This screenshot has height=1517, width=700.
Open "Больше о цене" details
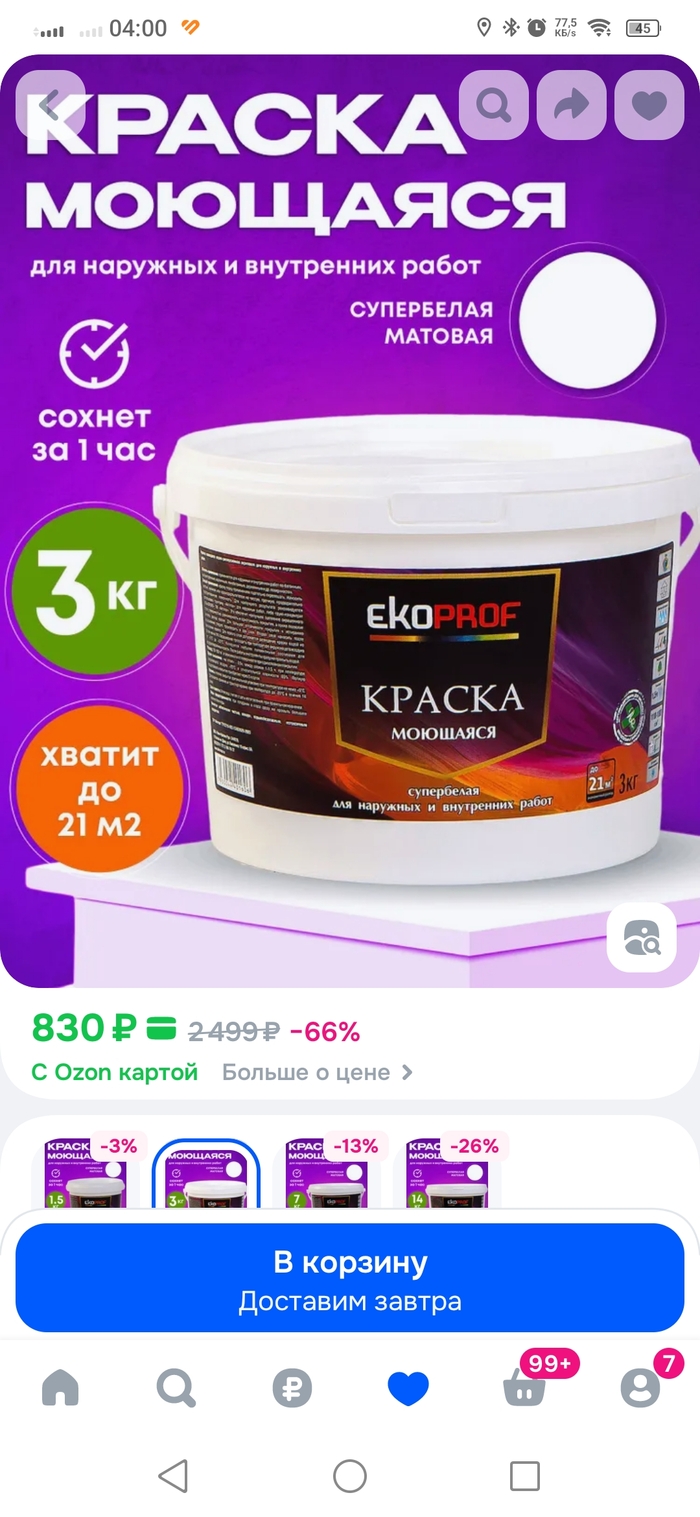tap(317, 1072)
